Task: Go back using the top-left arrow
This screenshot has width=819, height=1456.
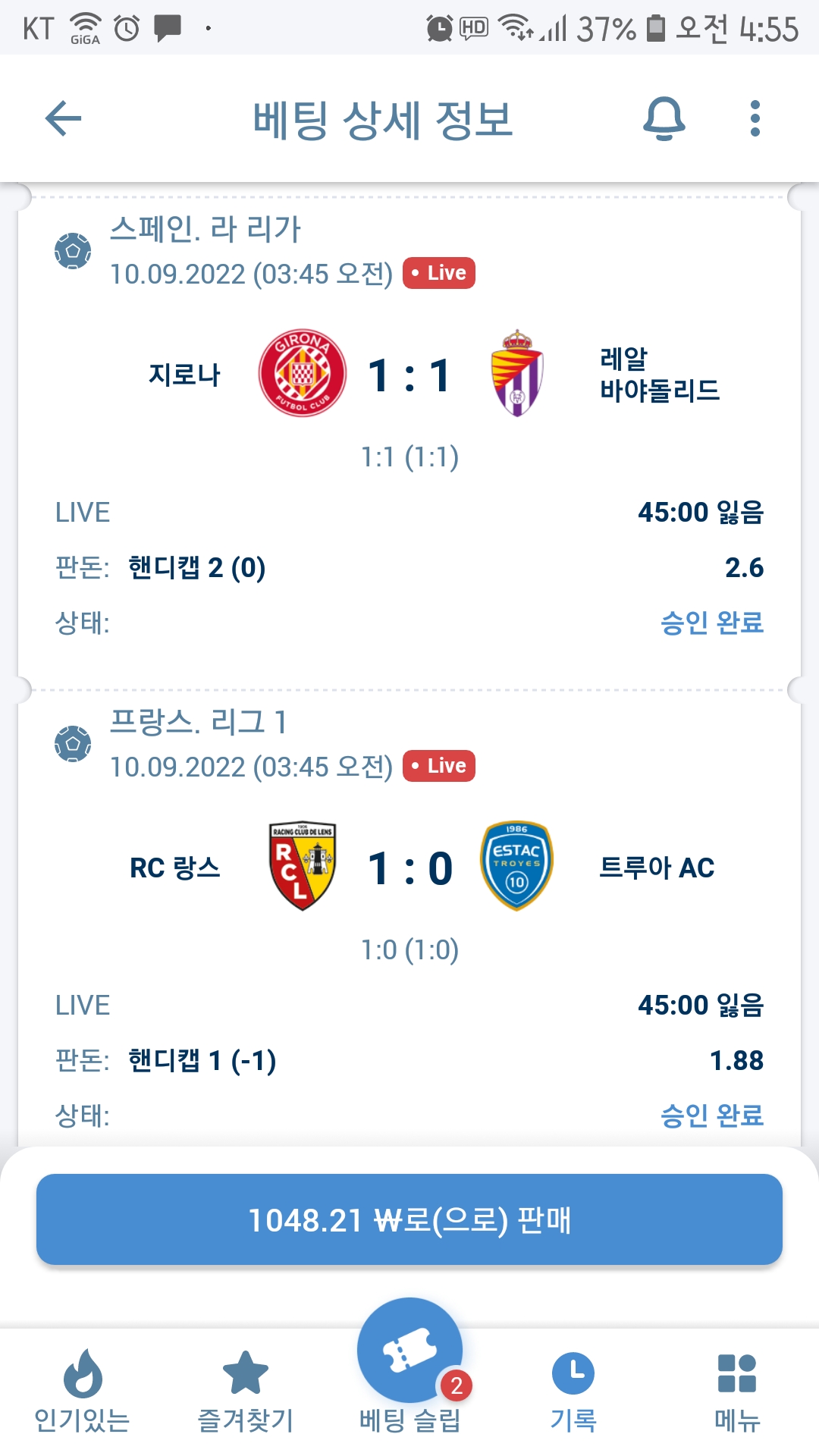Action: (64, 118)
